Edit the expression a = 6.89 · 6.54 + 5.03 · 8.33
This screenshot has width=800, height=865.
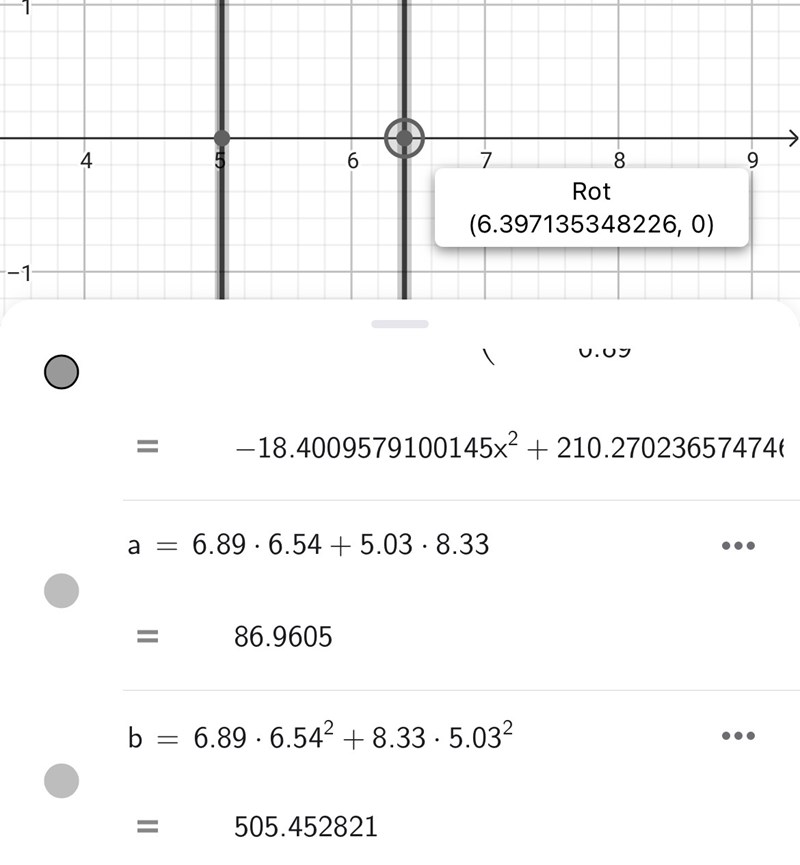coord(340,545)
